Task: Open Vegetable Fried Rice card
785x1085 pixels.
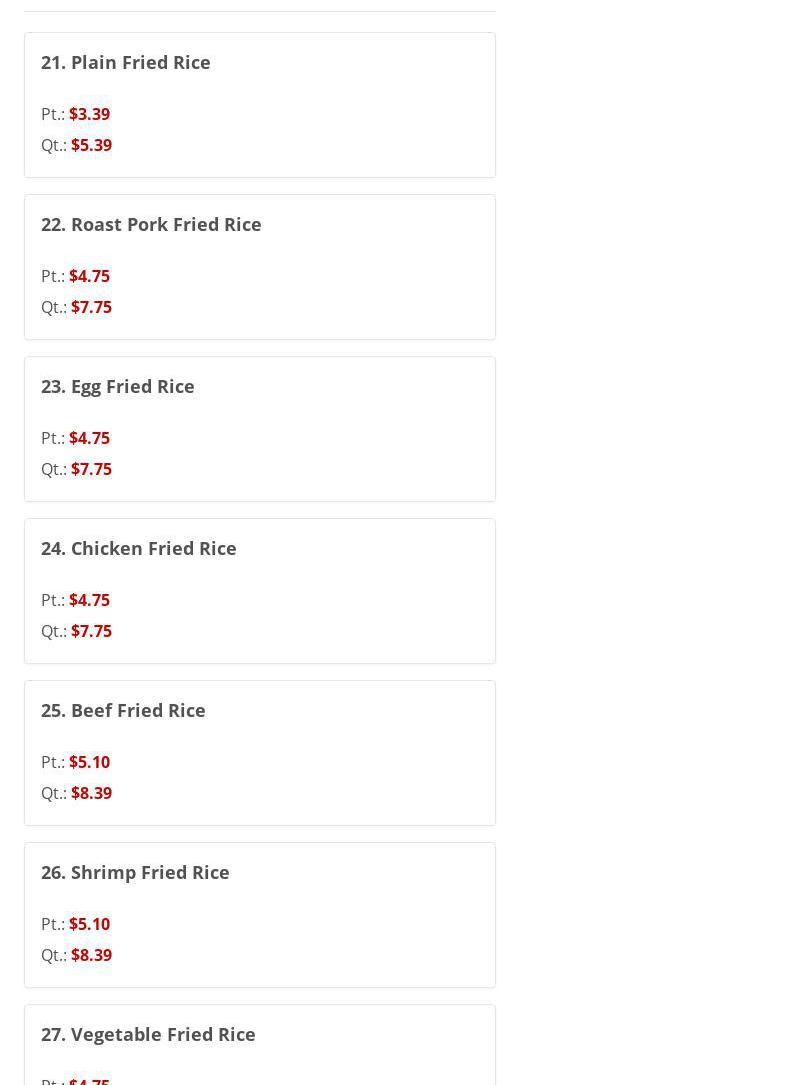Action: [148, 1034]
